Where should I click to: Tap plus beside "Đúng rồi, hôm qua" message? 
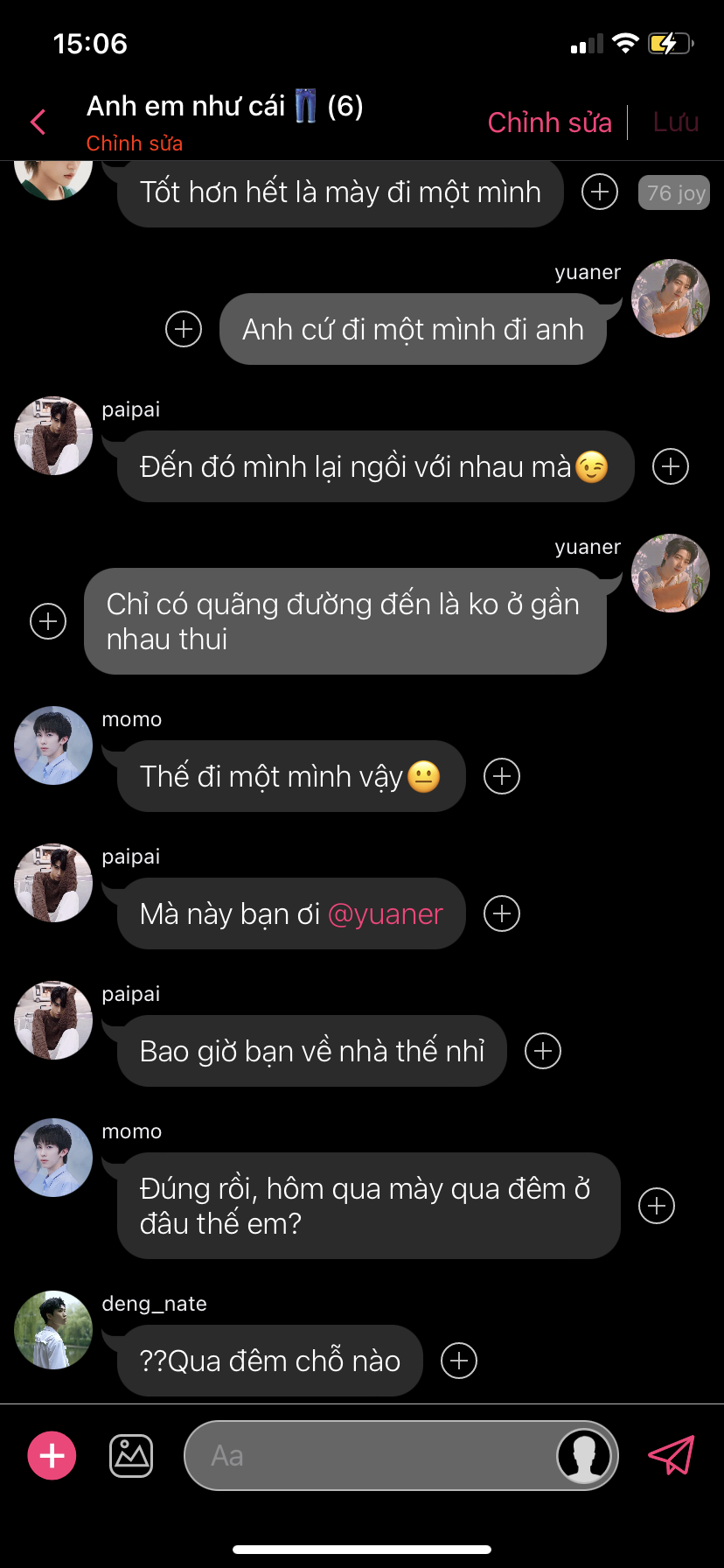(x=657, y=1206)
